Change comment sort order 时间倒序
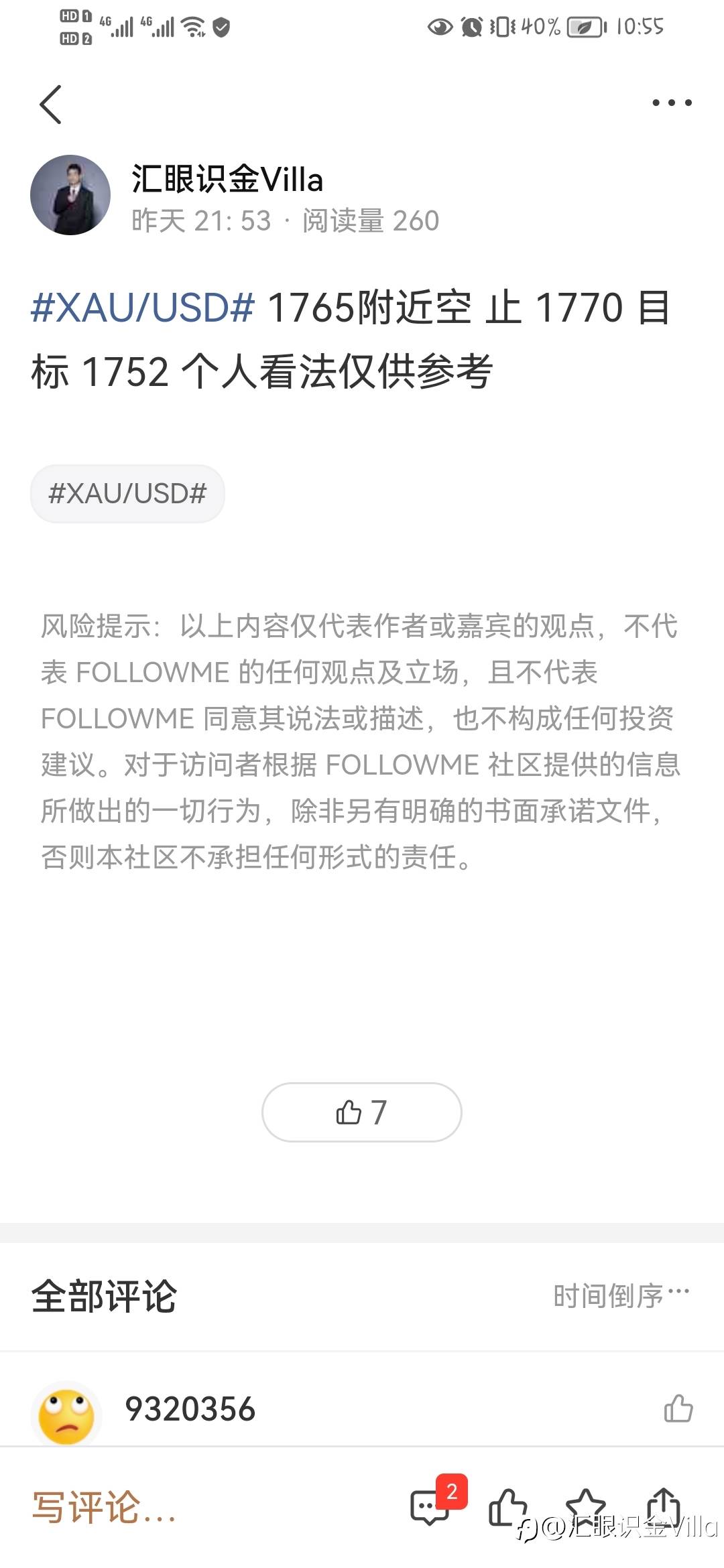The width and height of the screenshot is (724, 1568). pos(621,1296)
